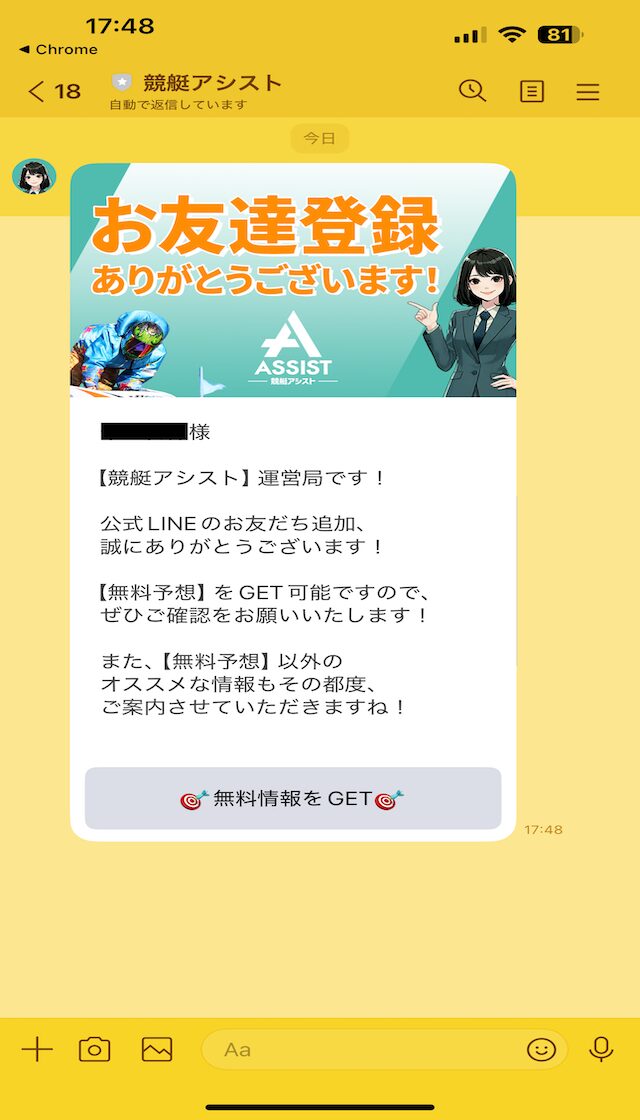Start a voice message recording
This screenshot has width=640, height=1120.
click(x=601, y=1049)
